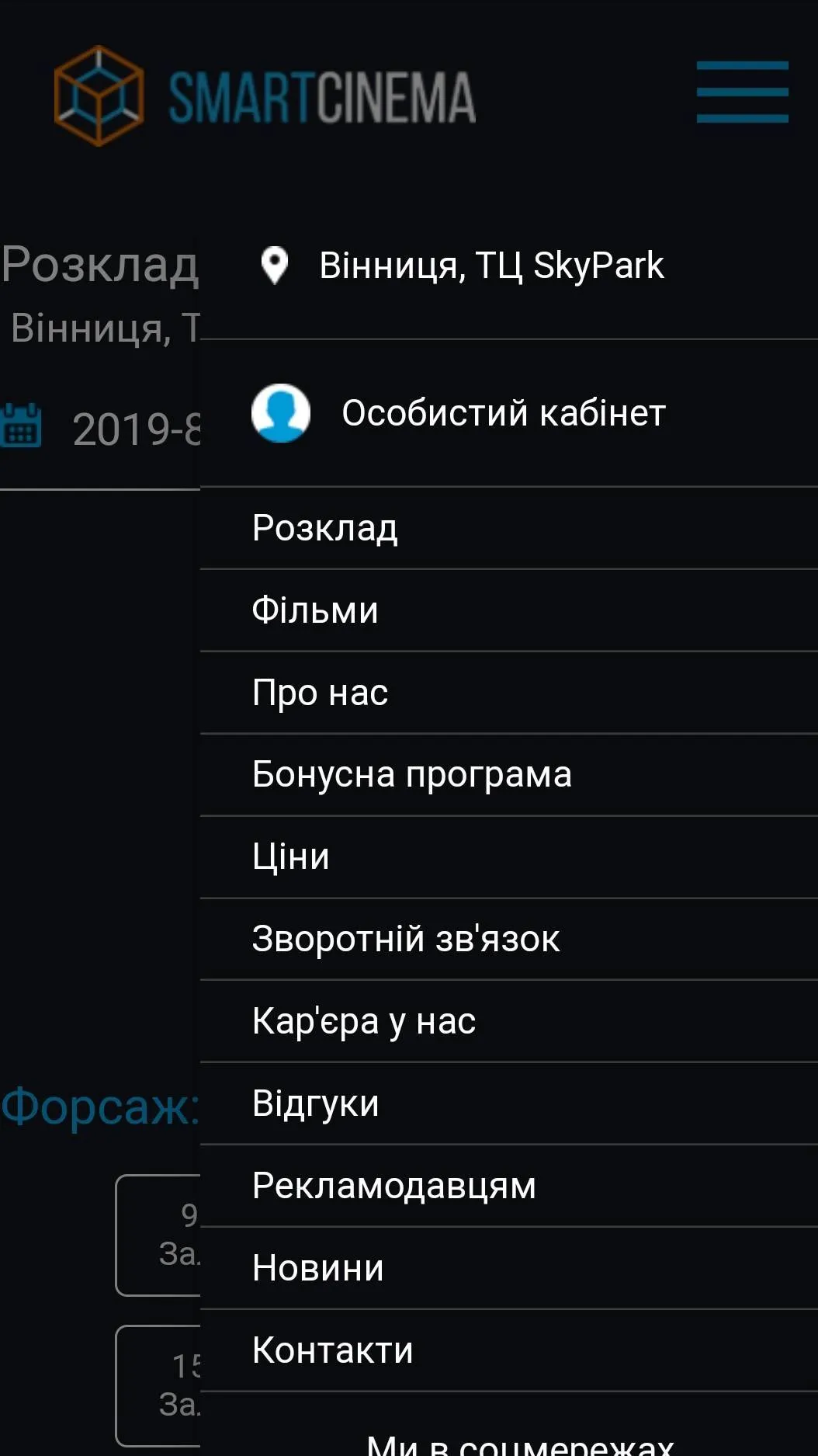Open Контакти
Image resolution: width=818 pixels, height=1456 pixels.
pos(508,1351)
